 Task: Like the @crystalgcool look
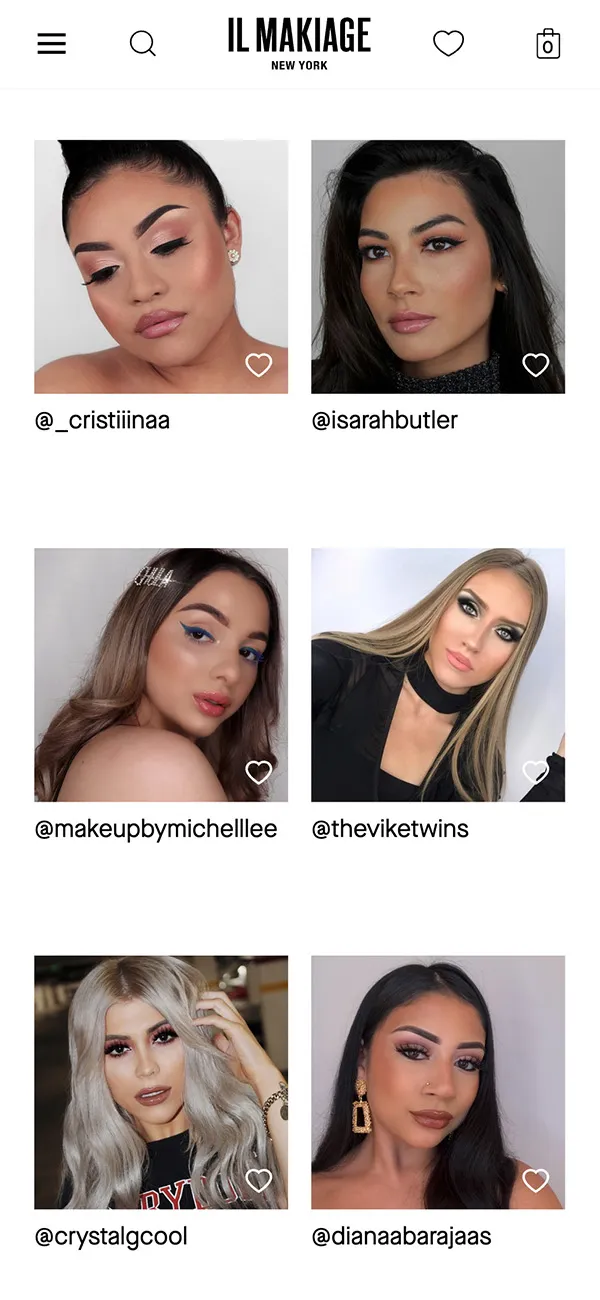(259, 1180)
